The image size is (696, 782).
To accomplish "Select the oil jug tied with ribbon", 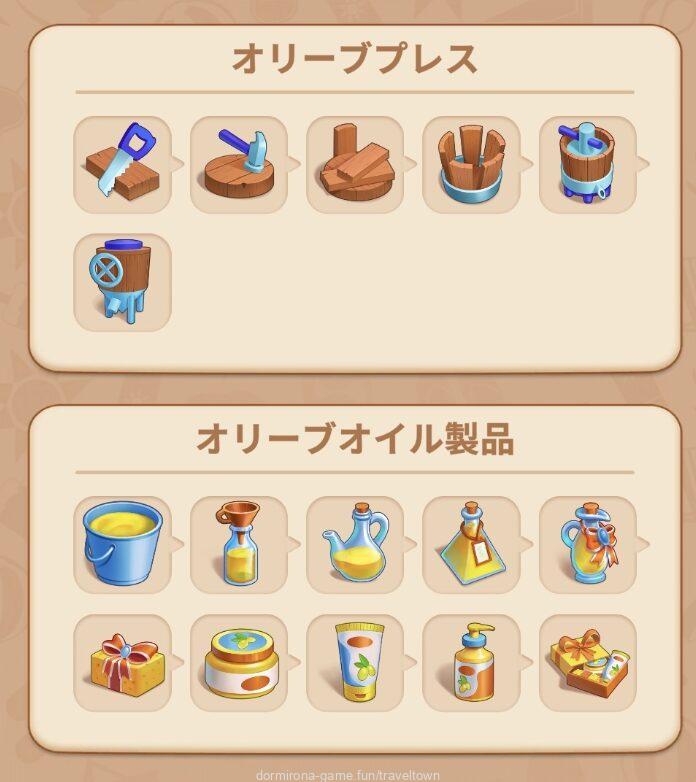I will click(x=587, y=545).
